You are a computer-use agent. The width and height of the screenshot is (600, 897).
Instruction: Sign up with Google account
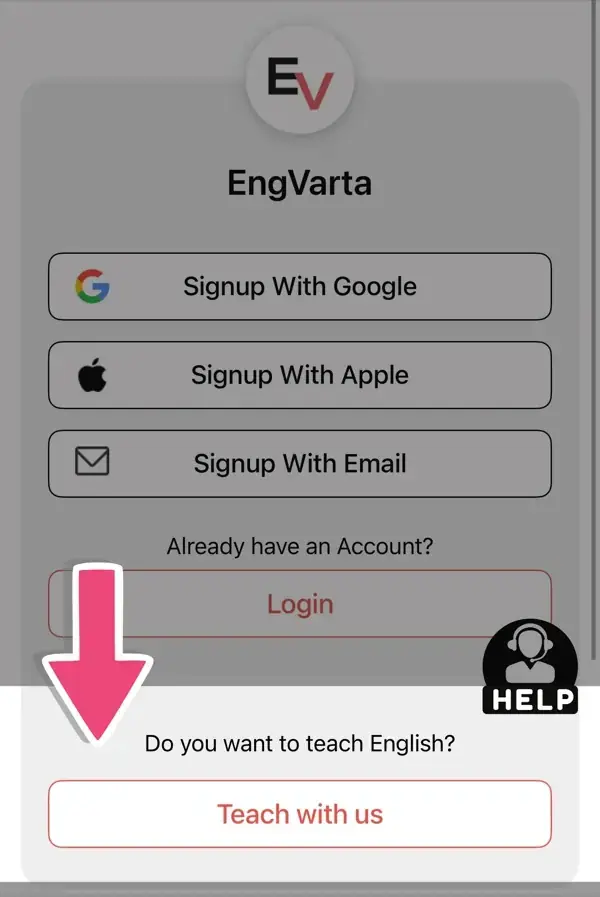pos(299,287)
